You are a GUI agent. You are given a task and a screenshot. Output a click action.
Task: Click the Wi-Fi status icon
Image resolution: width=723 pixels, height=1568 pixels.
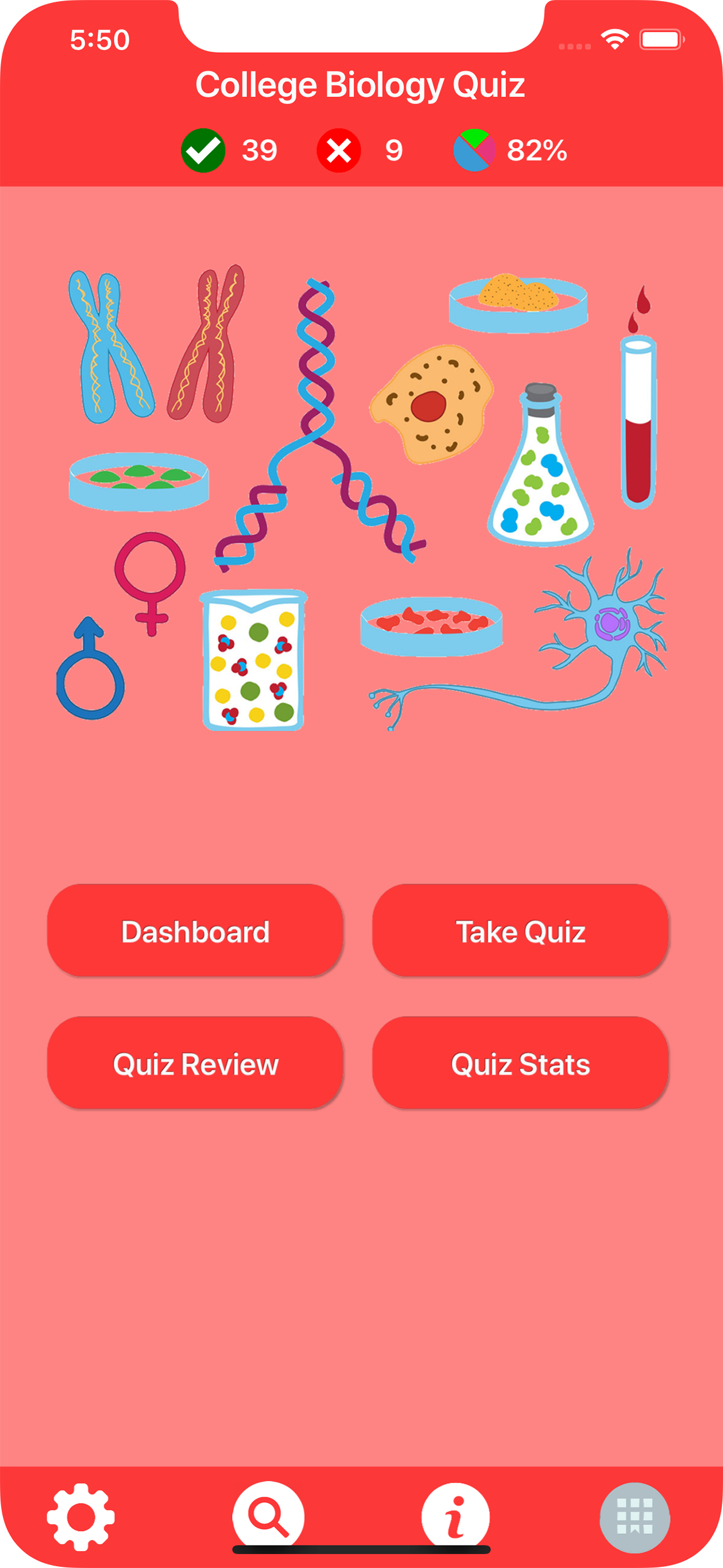614,38
